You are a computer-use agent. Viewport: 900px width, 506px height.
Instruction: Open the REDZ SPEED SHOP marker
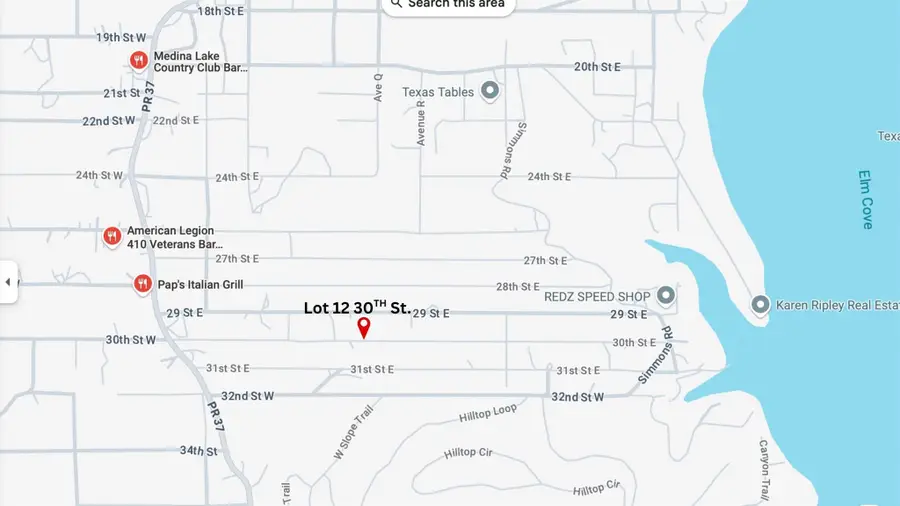point(665,296)
